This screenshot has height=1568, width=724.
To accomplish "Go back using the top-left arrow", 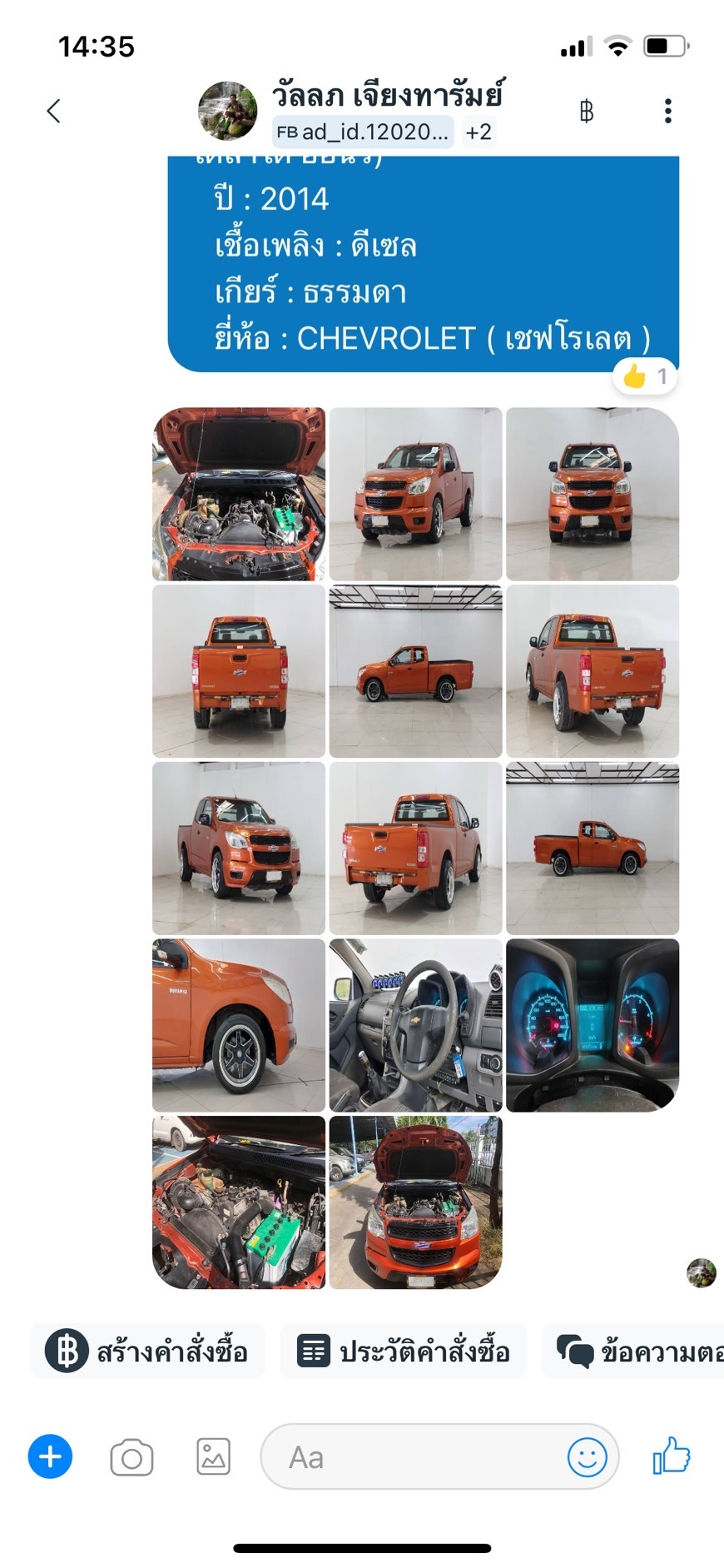I will [x=54, y=111].
